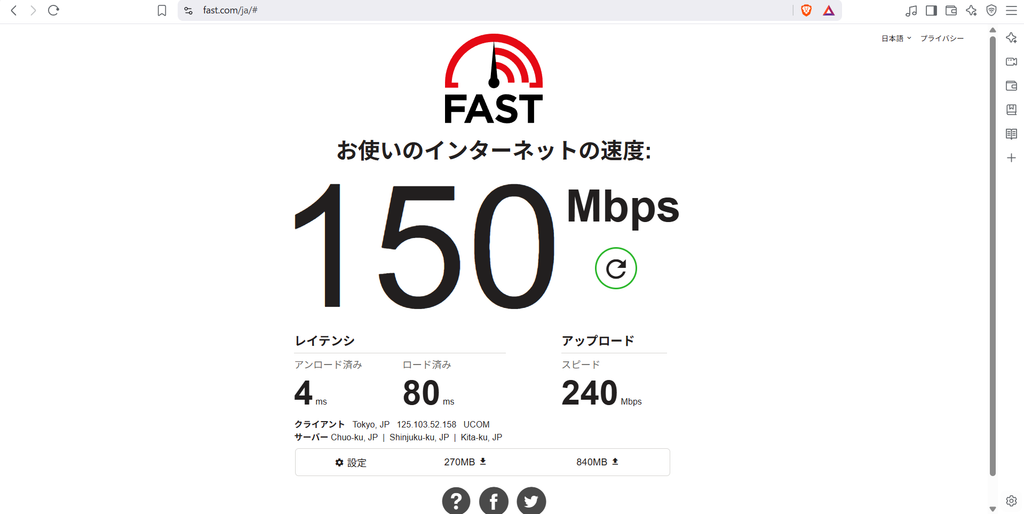Open the 日本語 language dropdown
Screen dimensions: 1024x514
tap(896, 39)
